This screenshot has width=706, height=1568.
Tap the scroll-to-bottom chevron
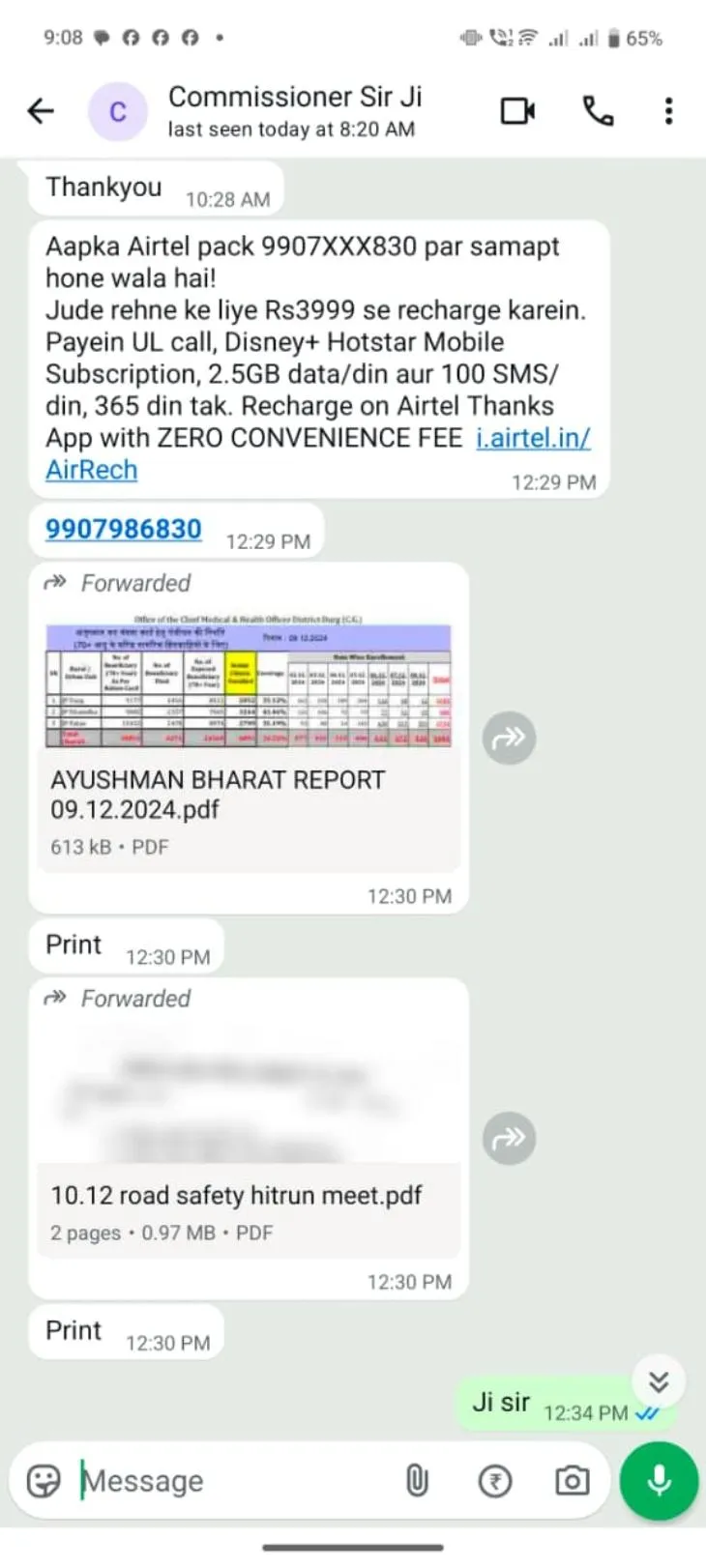[x=659, y=1380]
